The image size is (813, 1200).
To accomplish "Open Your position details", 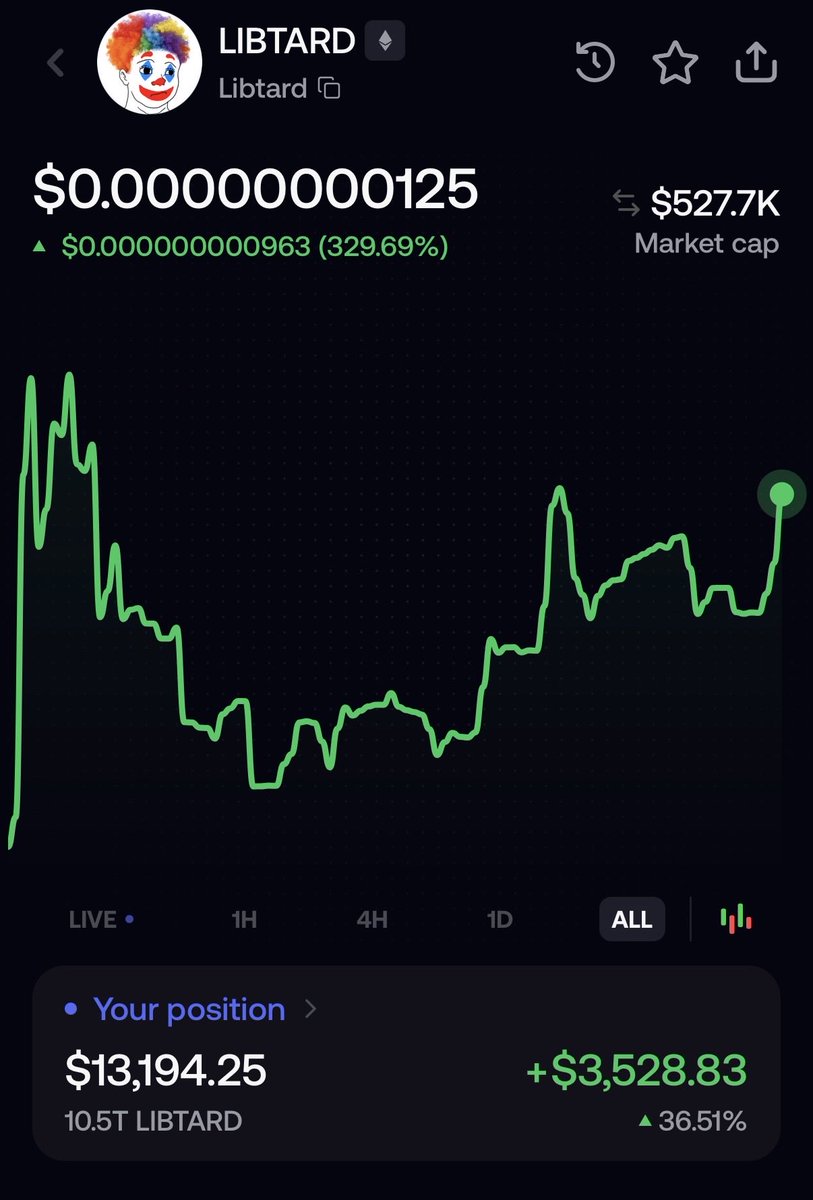I will click(x=190, y=1009).
